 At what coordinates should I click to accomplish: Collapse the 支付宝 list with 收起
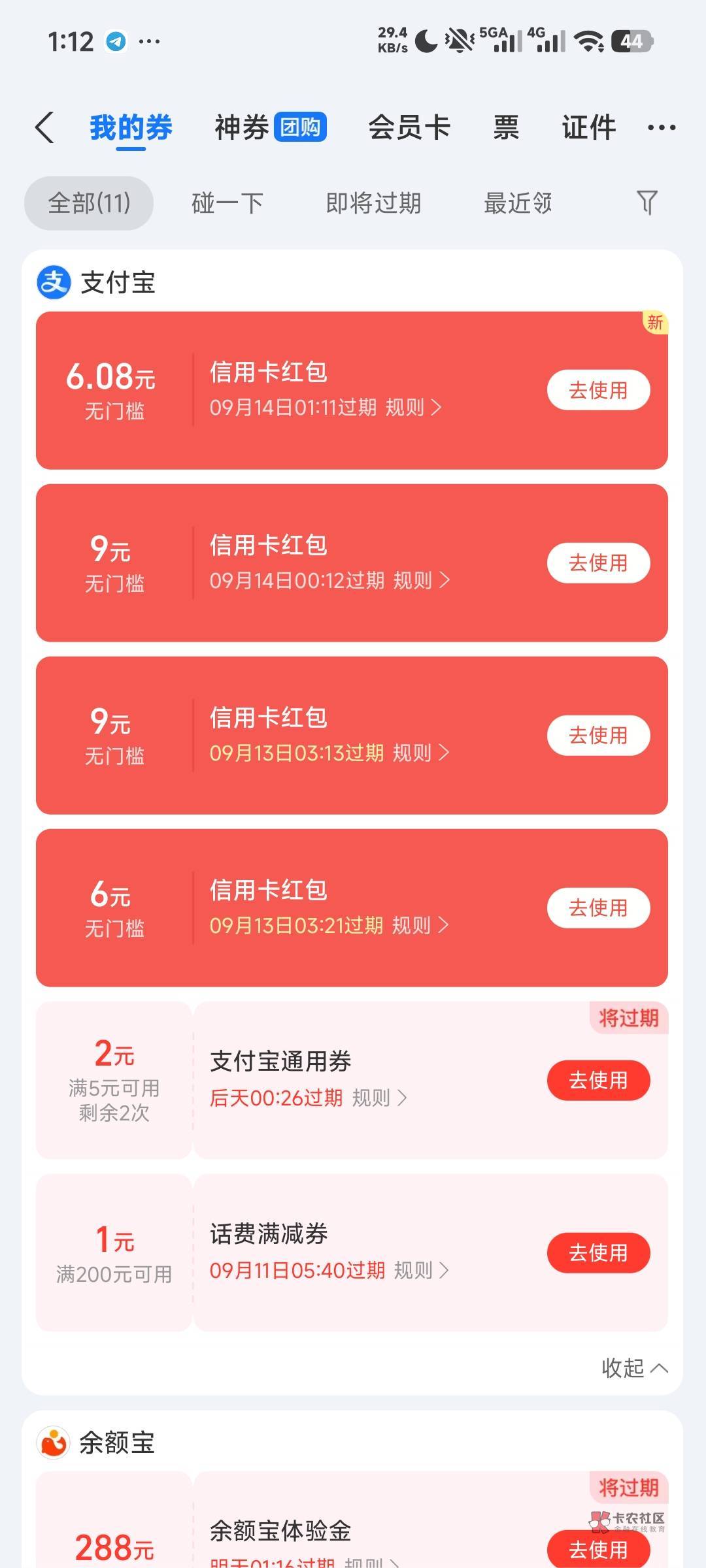634,1367
